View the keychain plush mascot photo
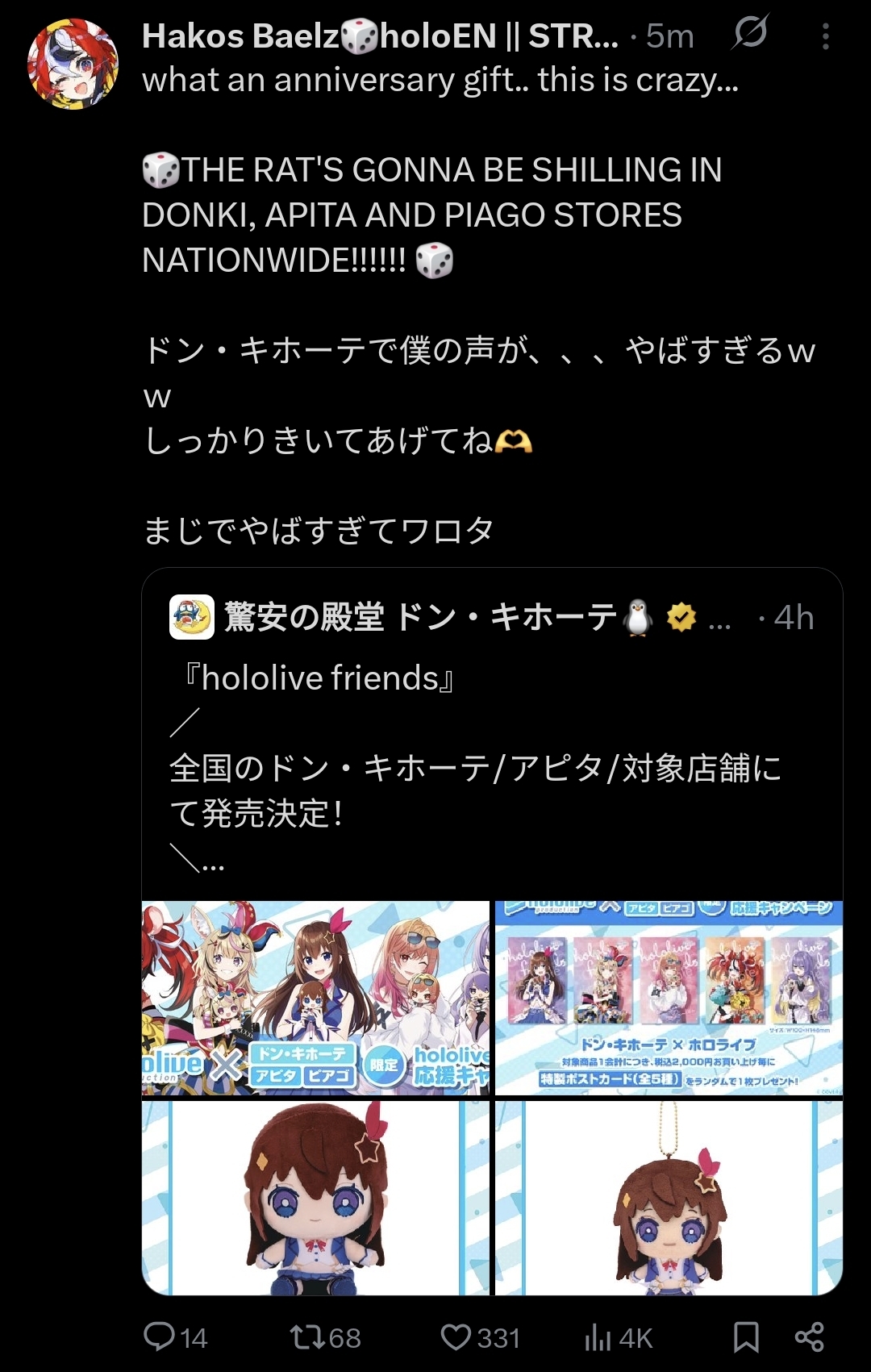The width and height of the screenshot is (871, 1372). tap(669, 1198)
